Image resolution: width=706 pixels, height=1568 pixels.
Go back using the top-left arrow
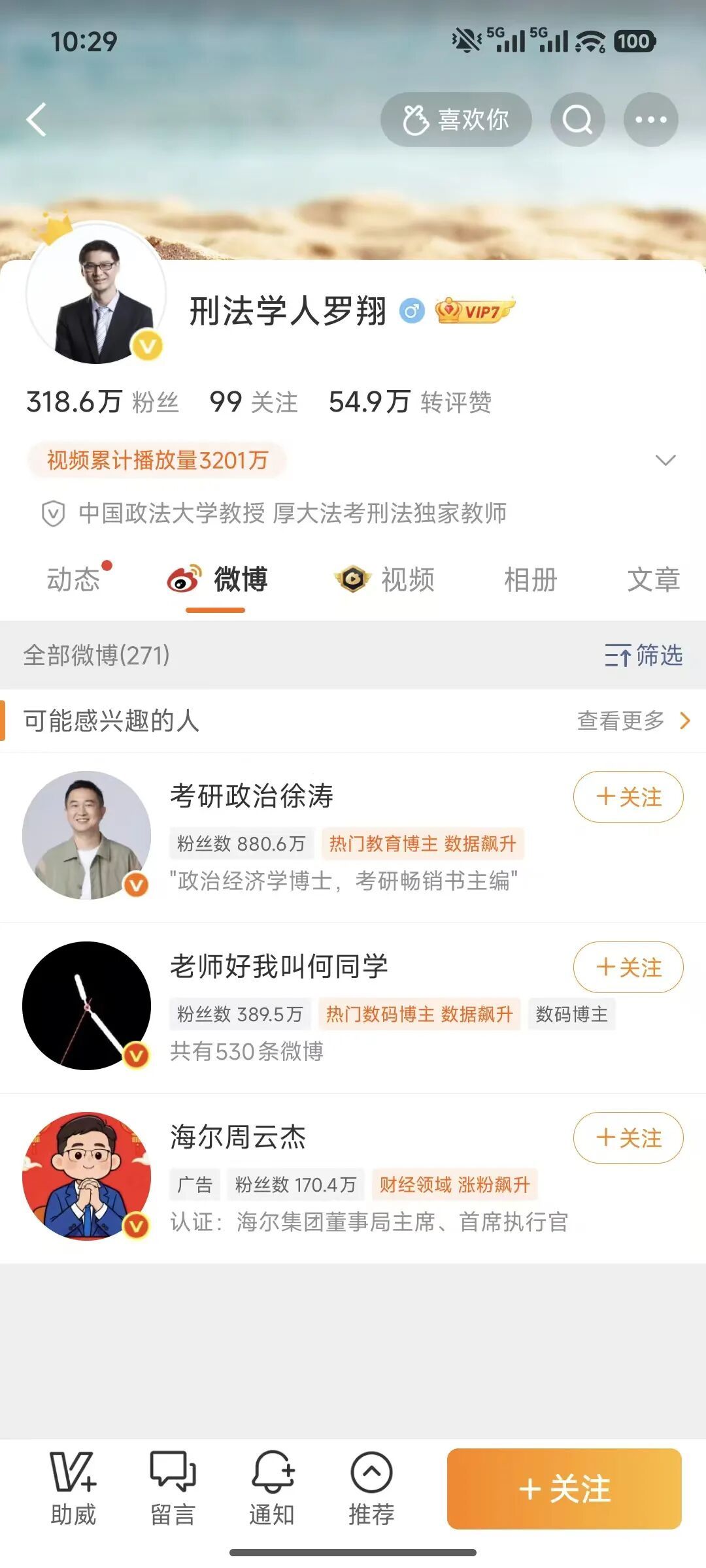(37, 120)
